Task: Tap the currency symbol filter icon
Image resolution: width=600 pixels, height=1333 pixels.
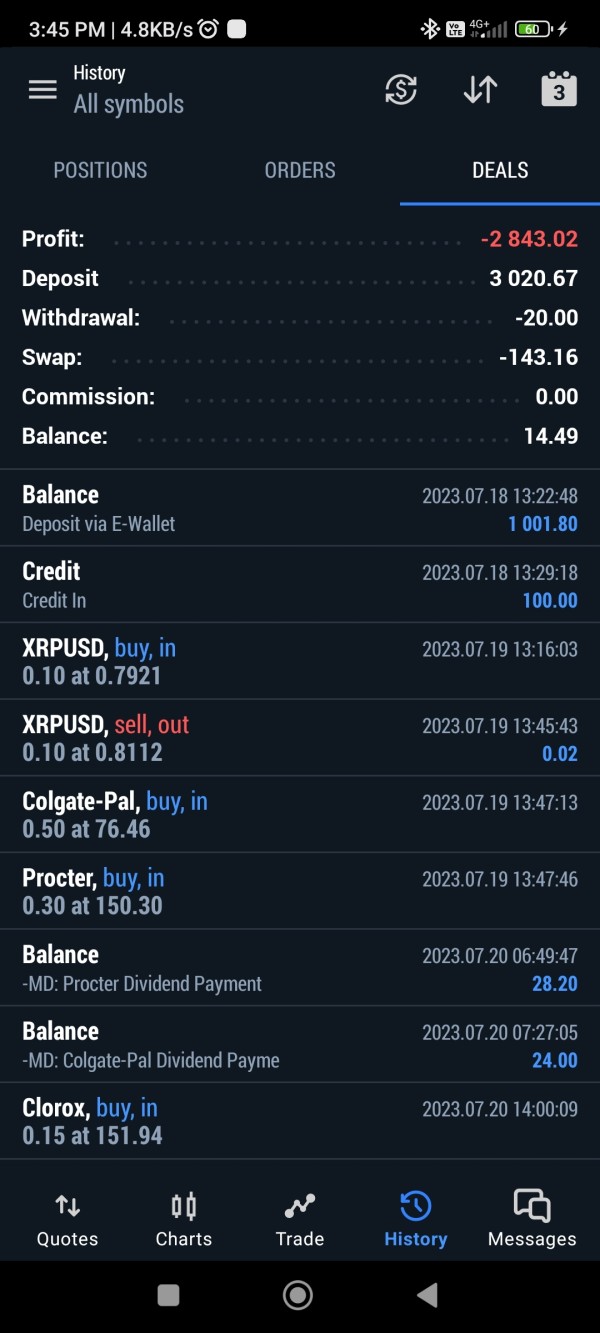Action: [401, 90]
